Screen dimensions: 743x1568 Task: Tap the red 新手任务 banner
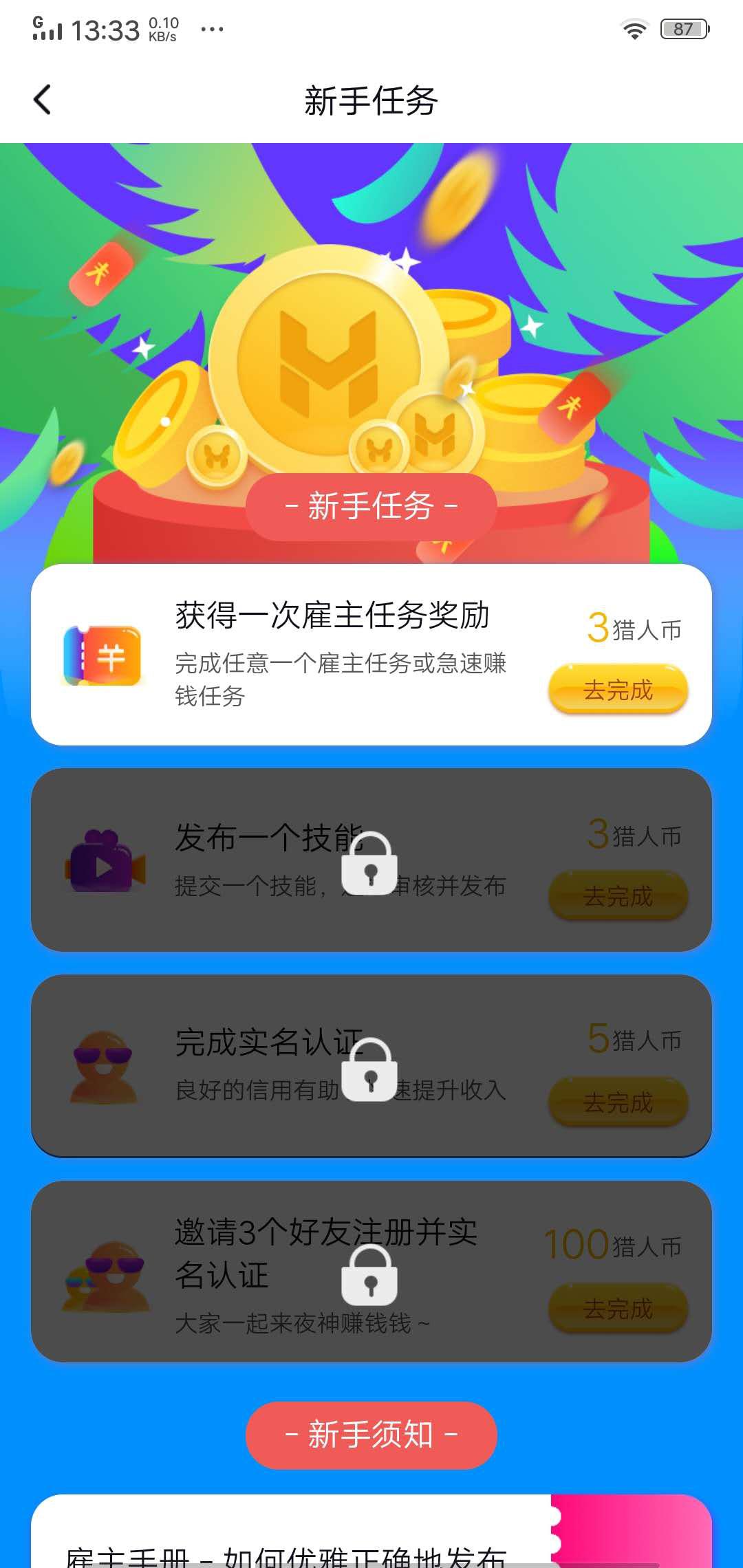(371, 504)
